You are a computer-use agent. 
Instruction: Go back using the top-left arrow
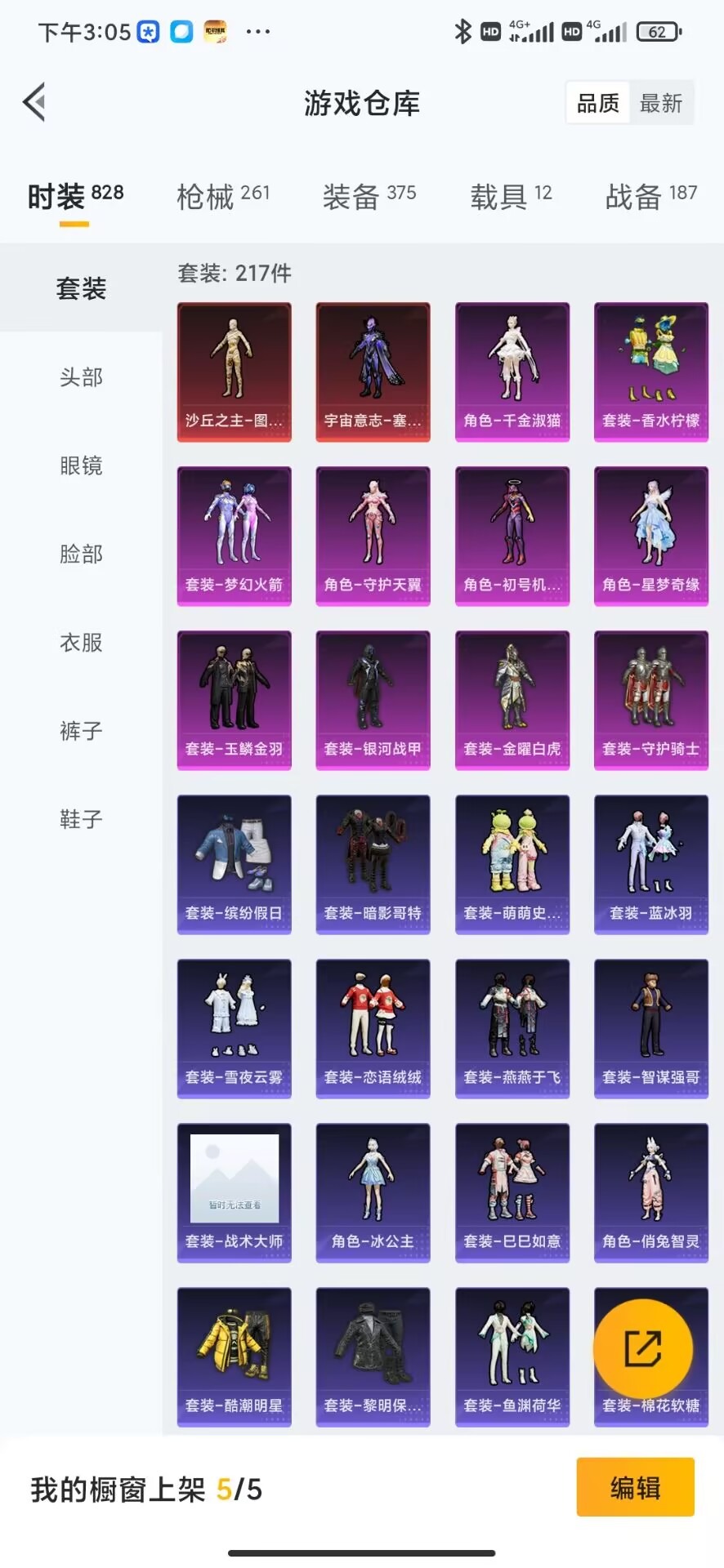pyautogui.click(x=34, y=102)
